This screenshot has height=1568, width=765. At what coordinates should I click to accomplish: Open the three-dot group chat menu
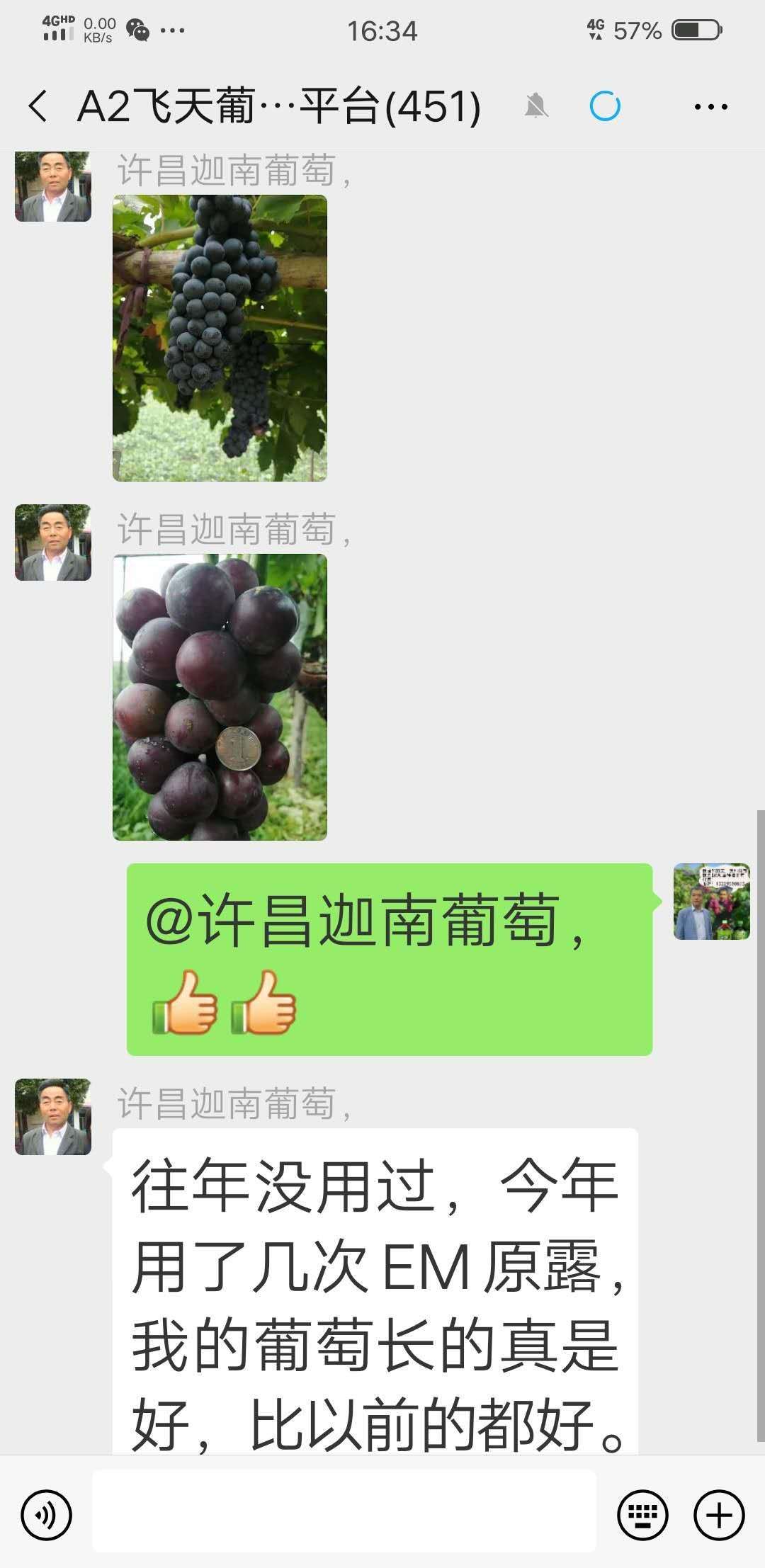tap(710, 107)
